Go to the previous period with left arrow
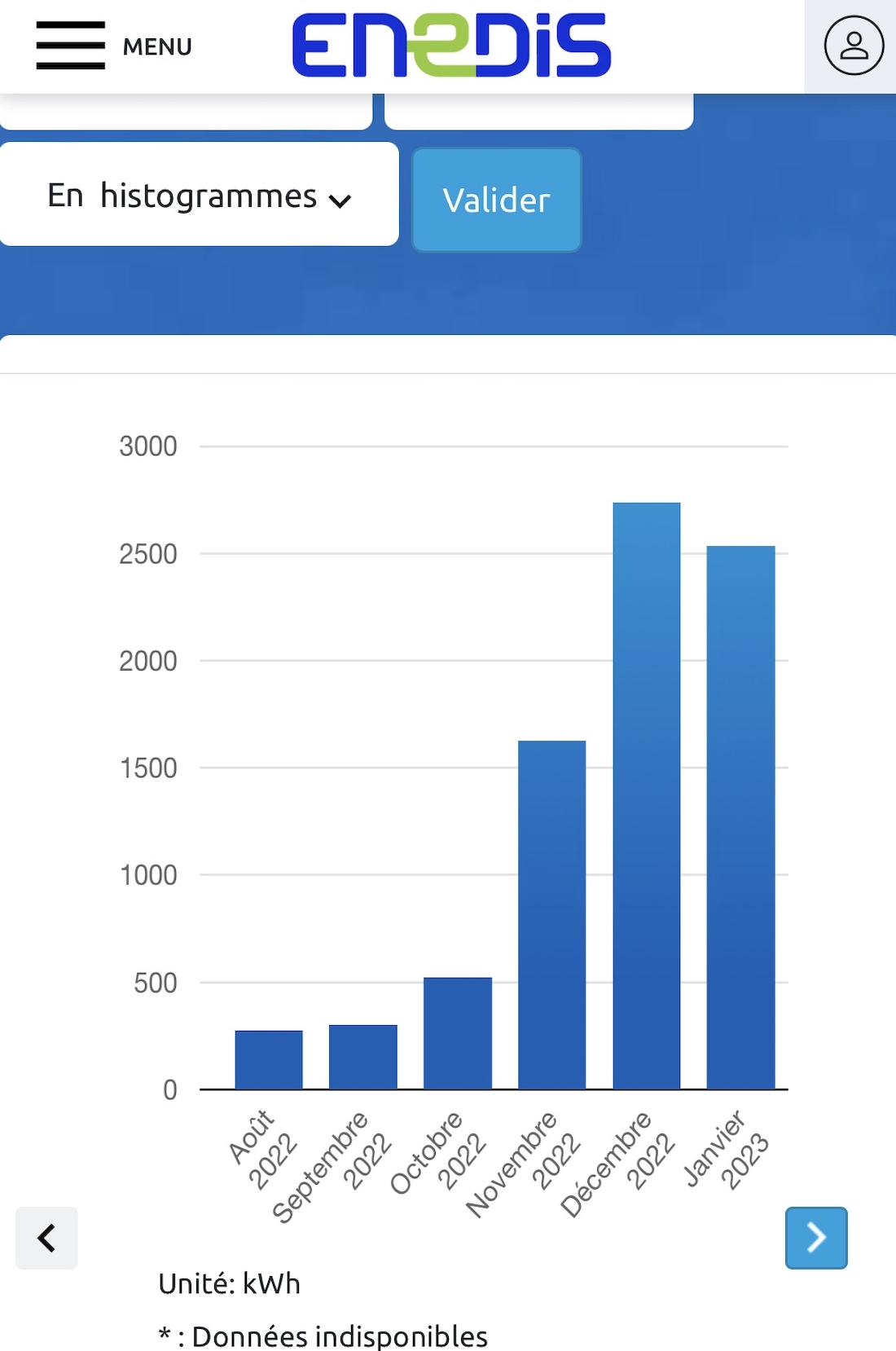 46,1237
